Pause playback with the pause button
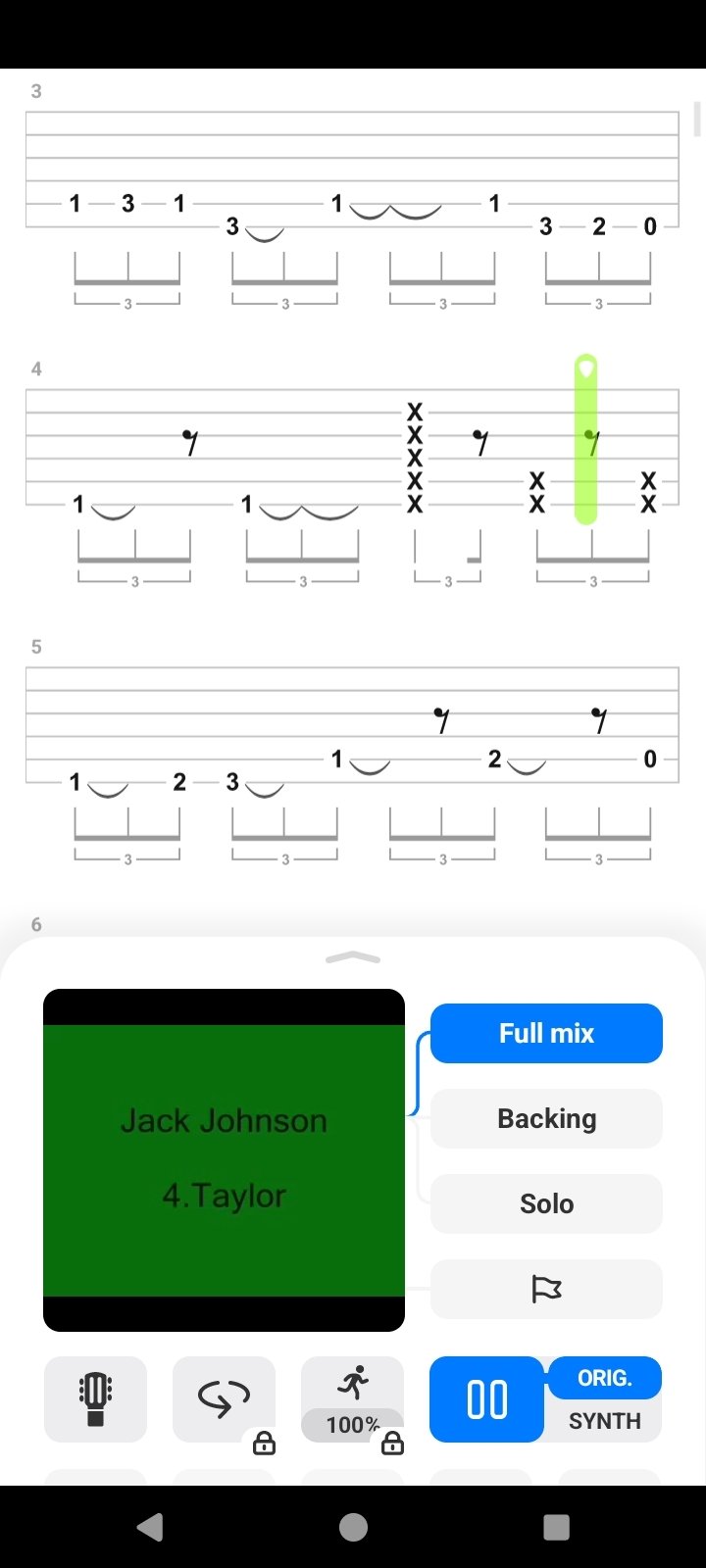 pos(486,1399)
